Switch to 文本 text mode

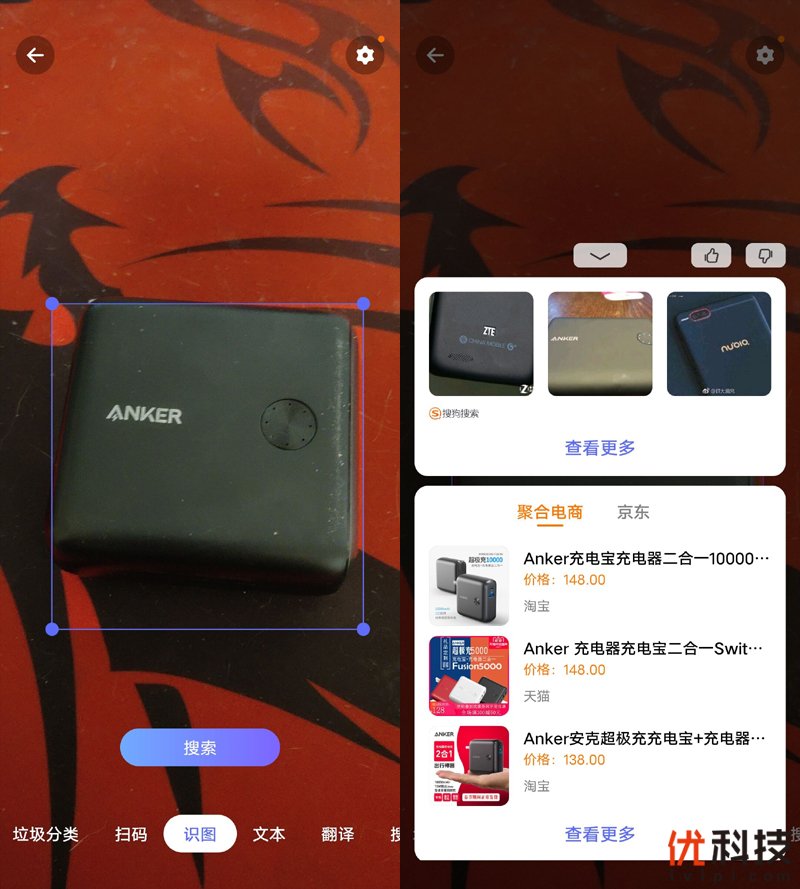(268, 835)
